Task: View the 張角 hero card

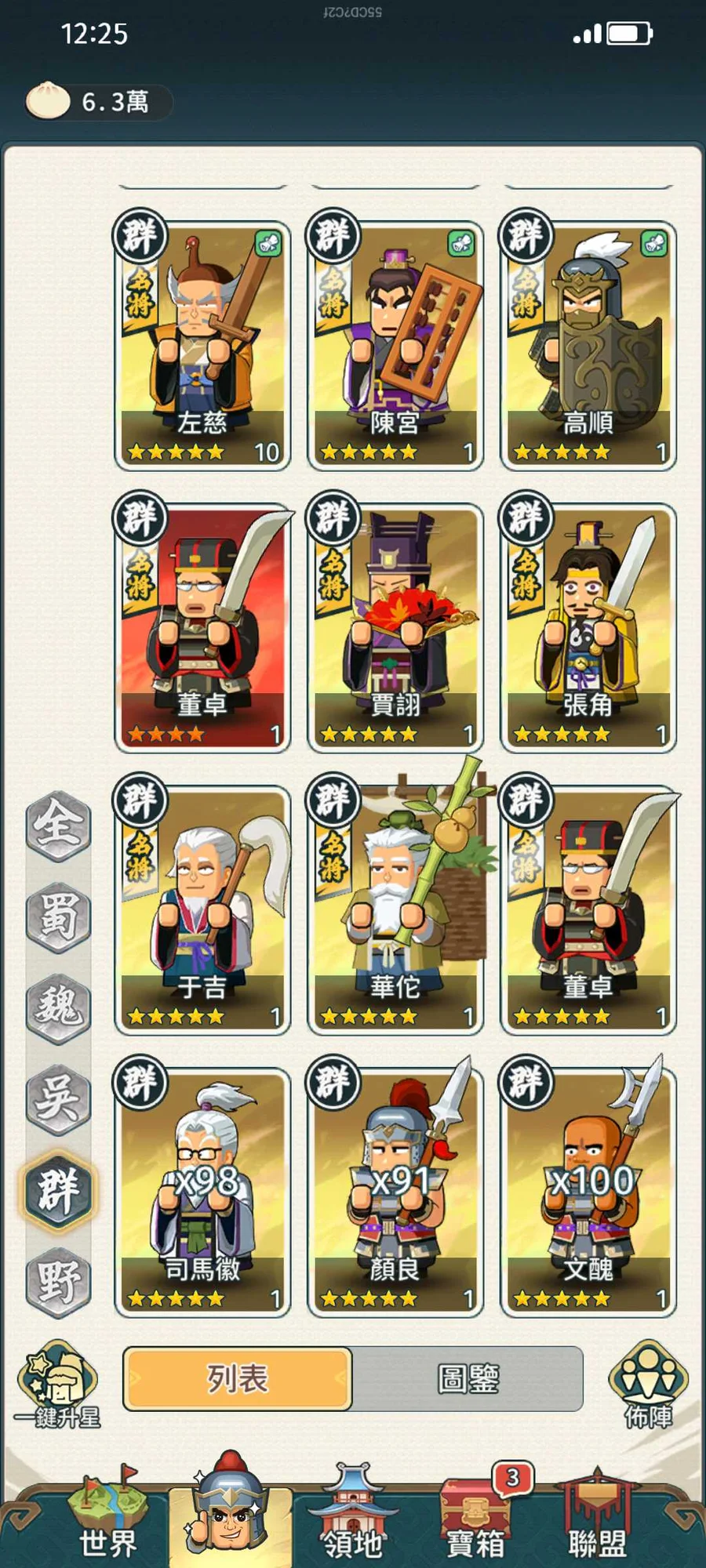Action: click(x=588, y=627)
